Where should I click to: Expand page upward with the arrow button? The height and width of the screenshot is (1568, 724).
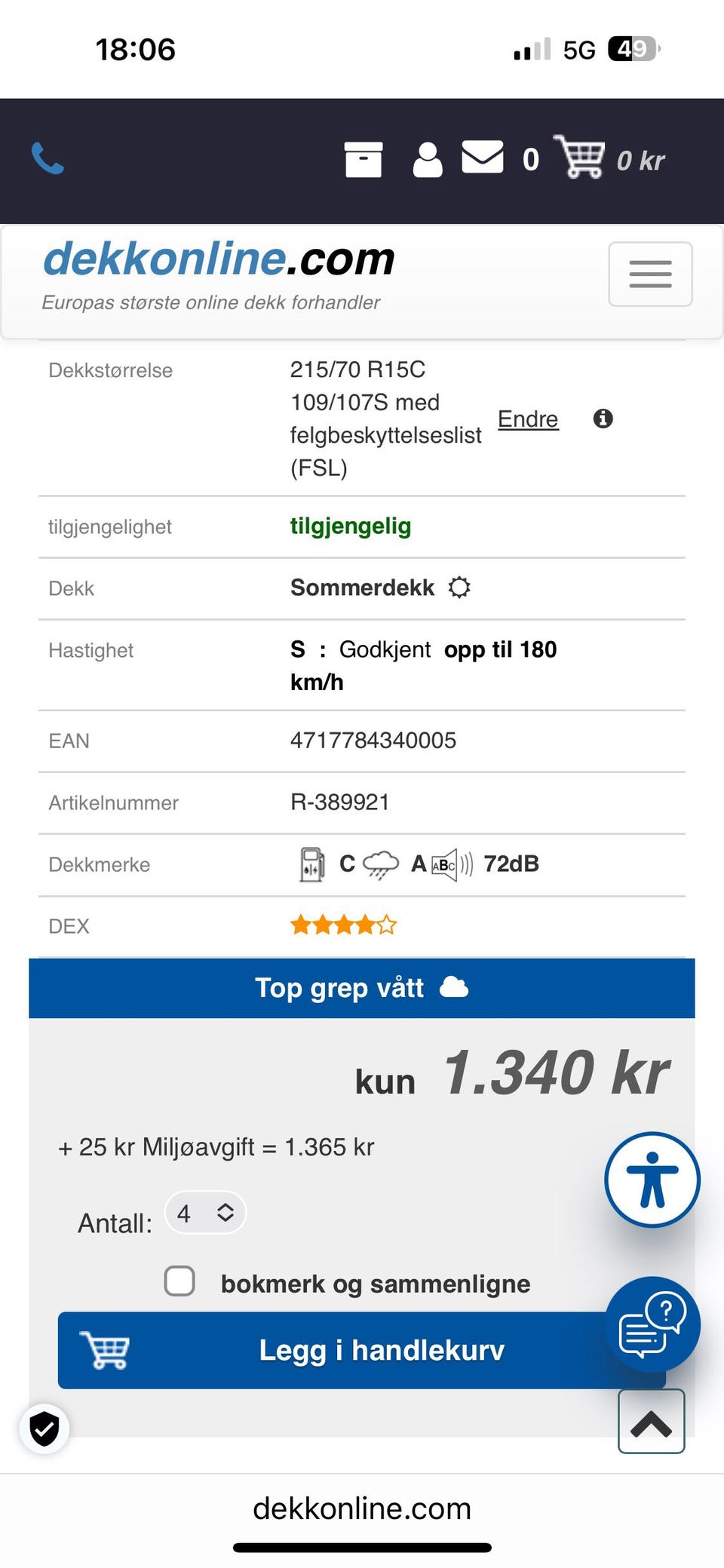(650, 1421)
